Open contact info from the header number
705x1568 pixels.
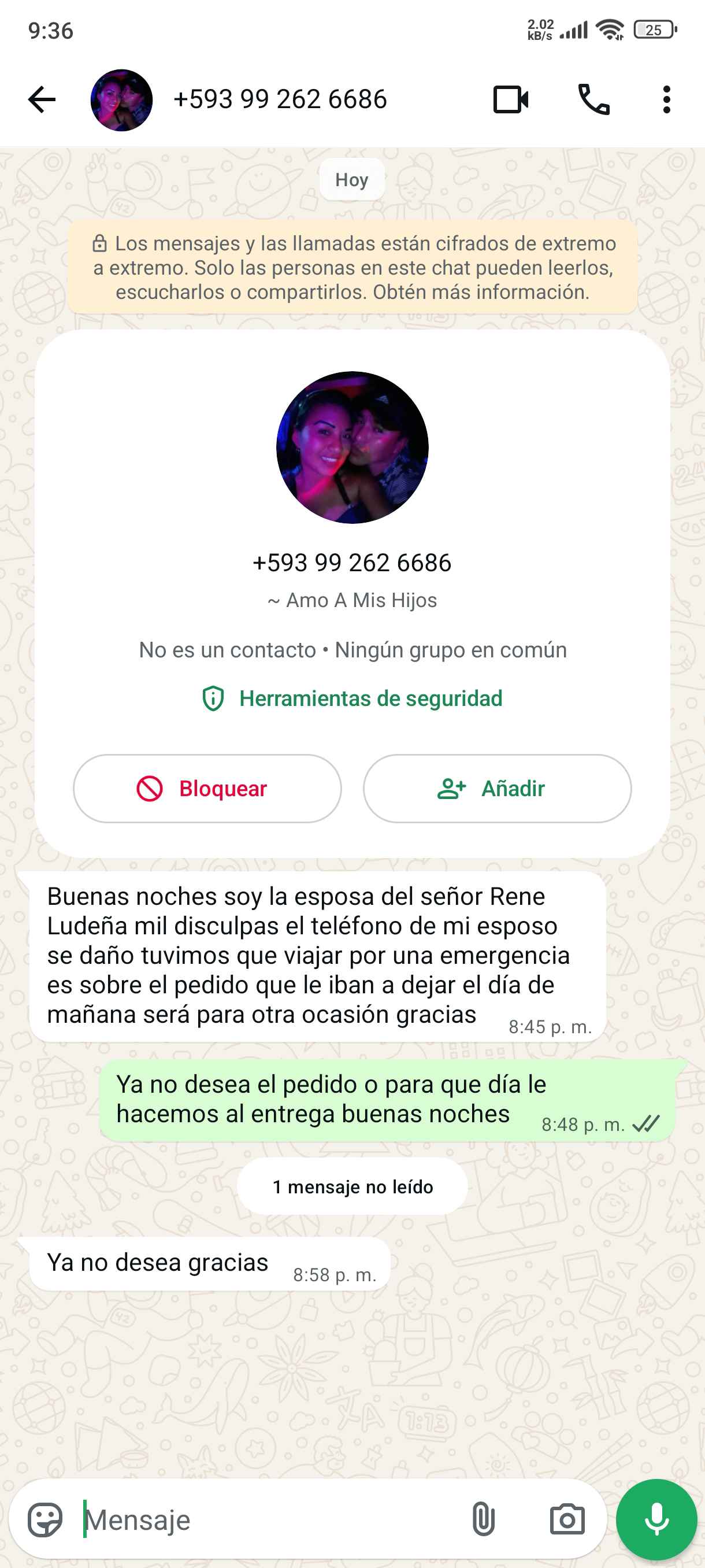(x=280, y=100)
